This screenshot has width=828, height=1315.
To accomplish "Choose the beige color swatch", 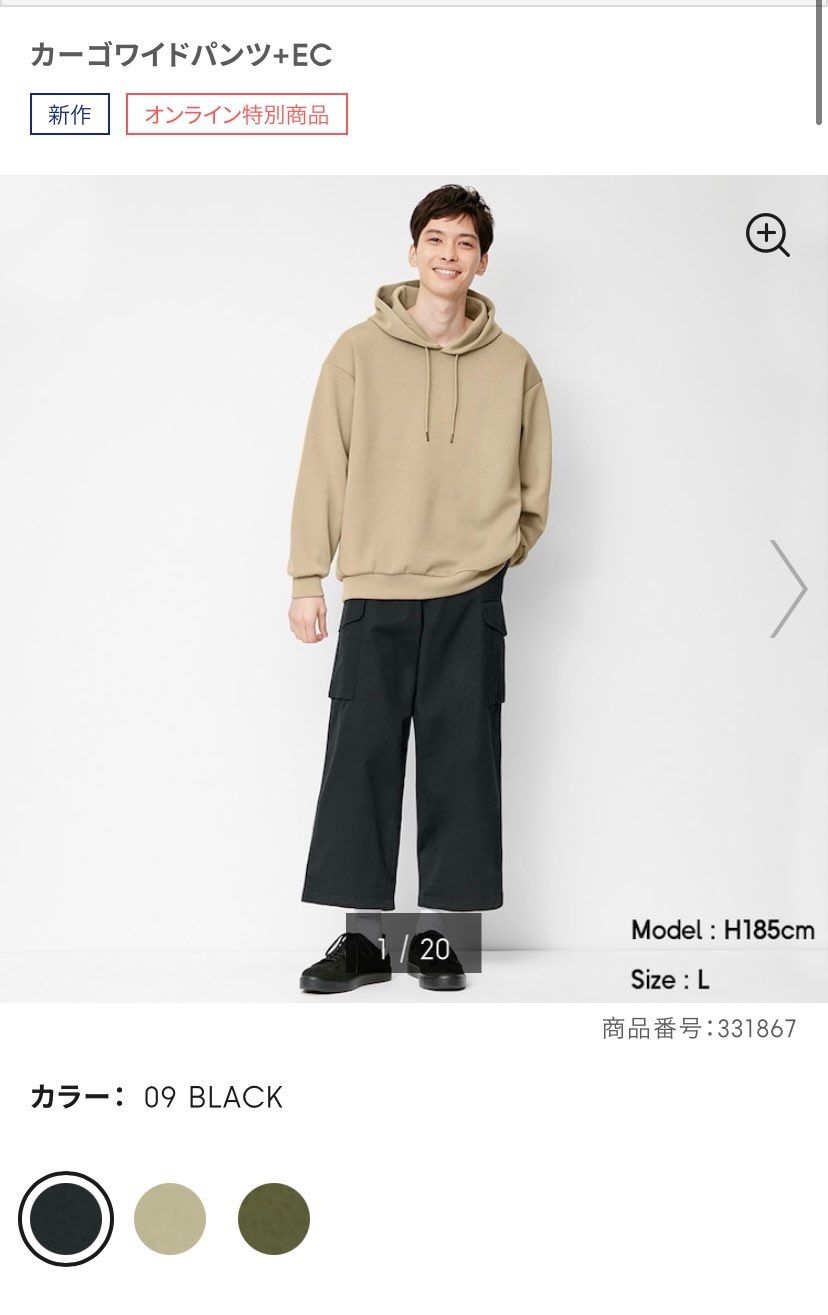I will [x=170, y=1219].
